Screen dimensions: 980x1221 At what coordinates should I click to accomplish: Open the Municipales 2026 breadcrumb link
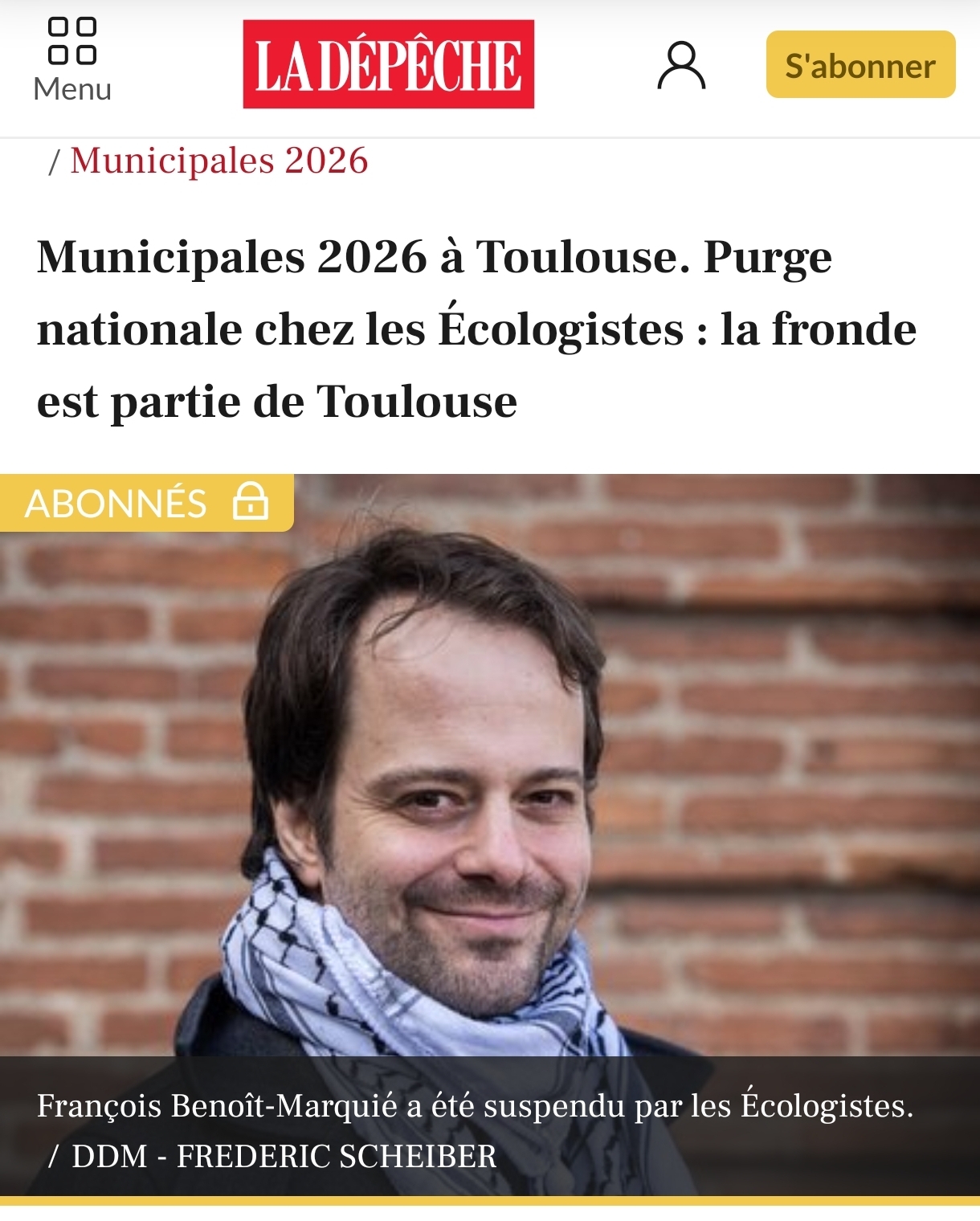pos(218,161)
